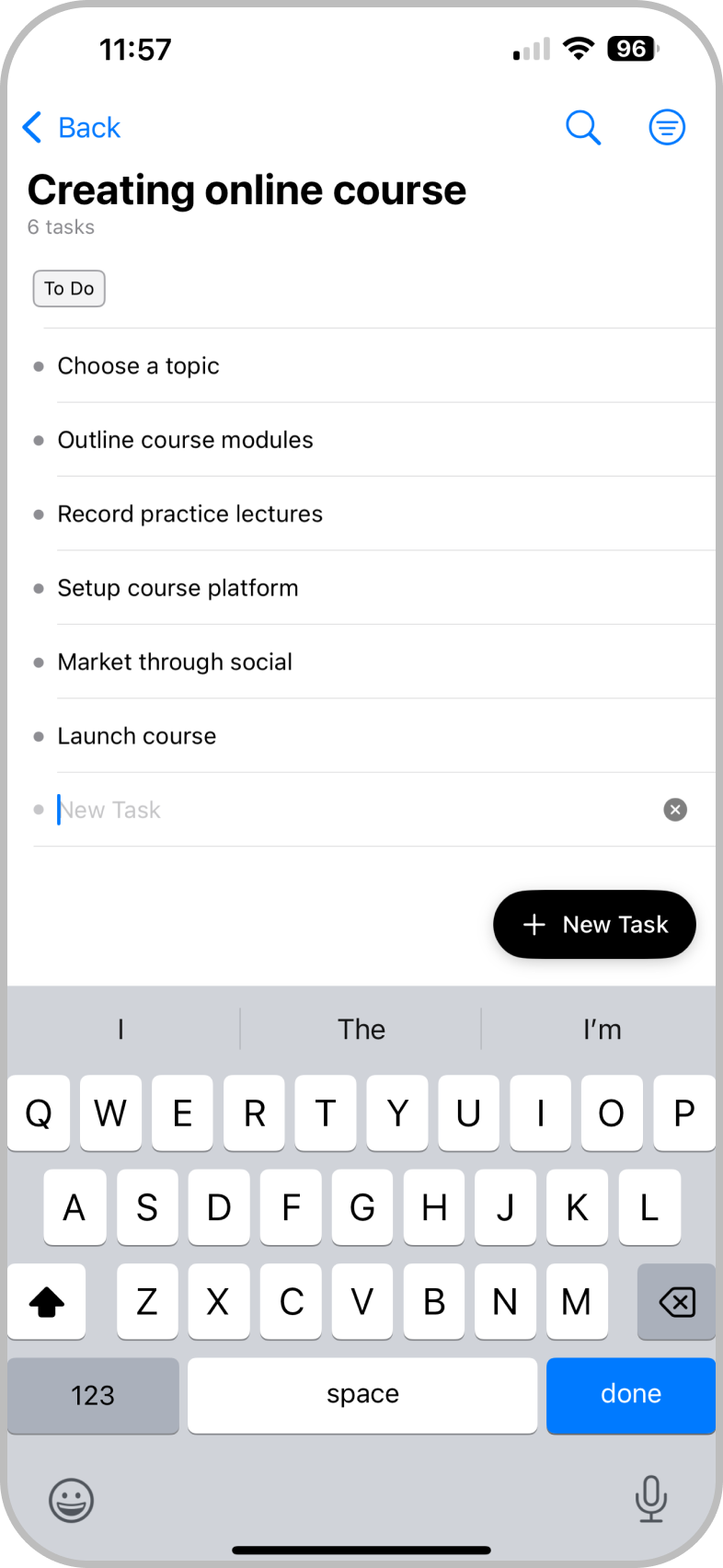Switch keyboard to numbers with 123 key
The height and width of the screenshot is (1568, 723).
93,1395
